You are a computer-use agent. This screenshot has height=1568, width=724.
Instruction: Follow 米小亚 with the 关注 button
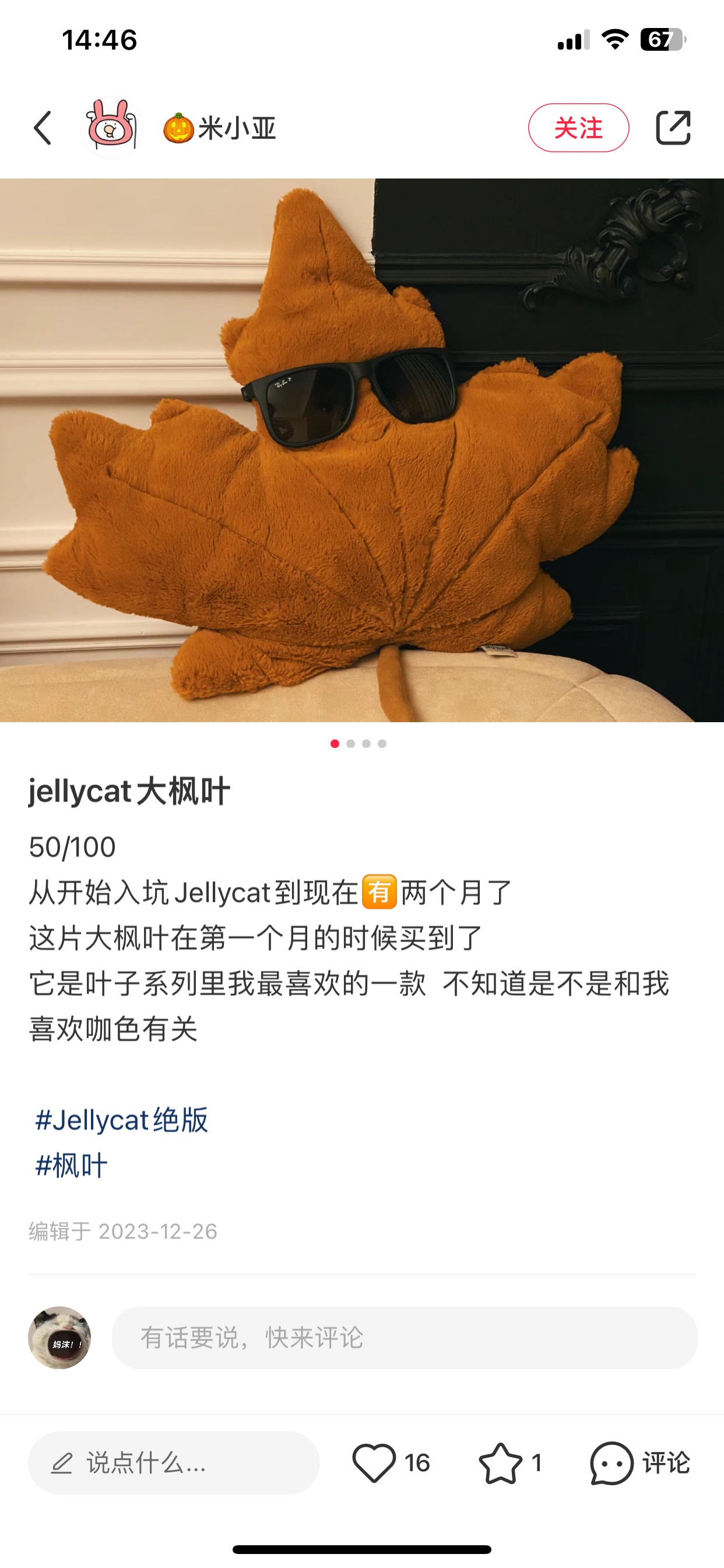click(578, 128)
